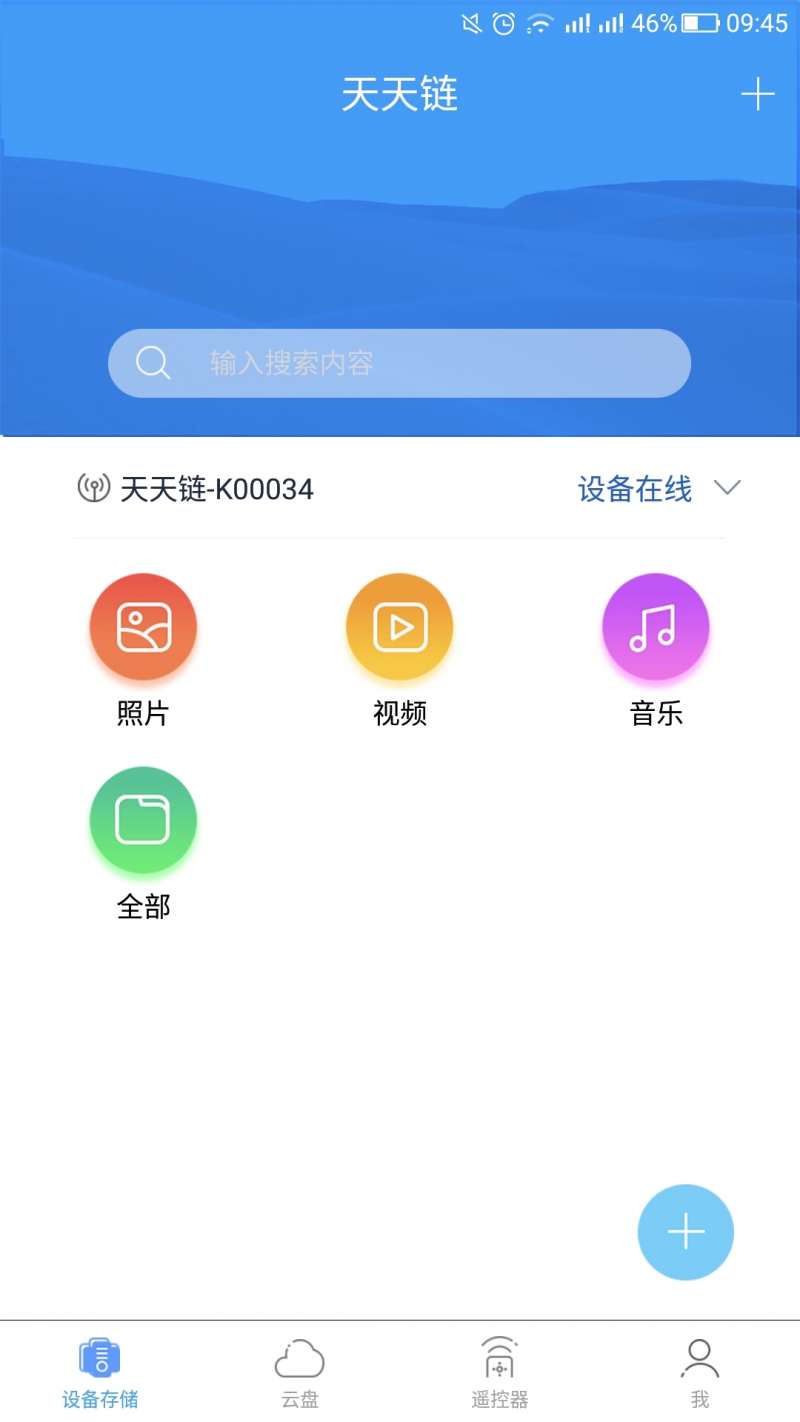The height and width of the screenshot is (1422, 800).
Task: Go to the 我 profile tab
Action: 700,1373
